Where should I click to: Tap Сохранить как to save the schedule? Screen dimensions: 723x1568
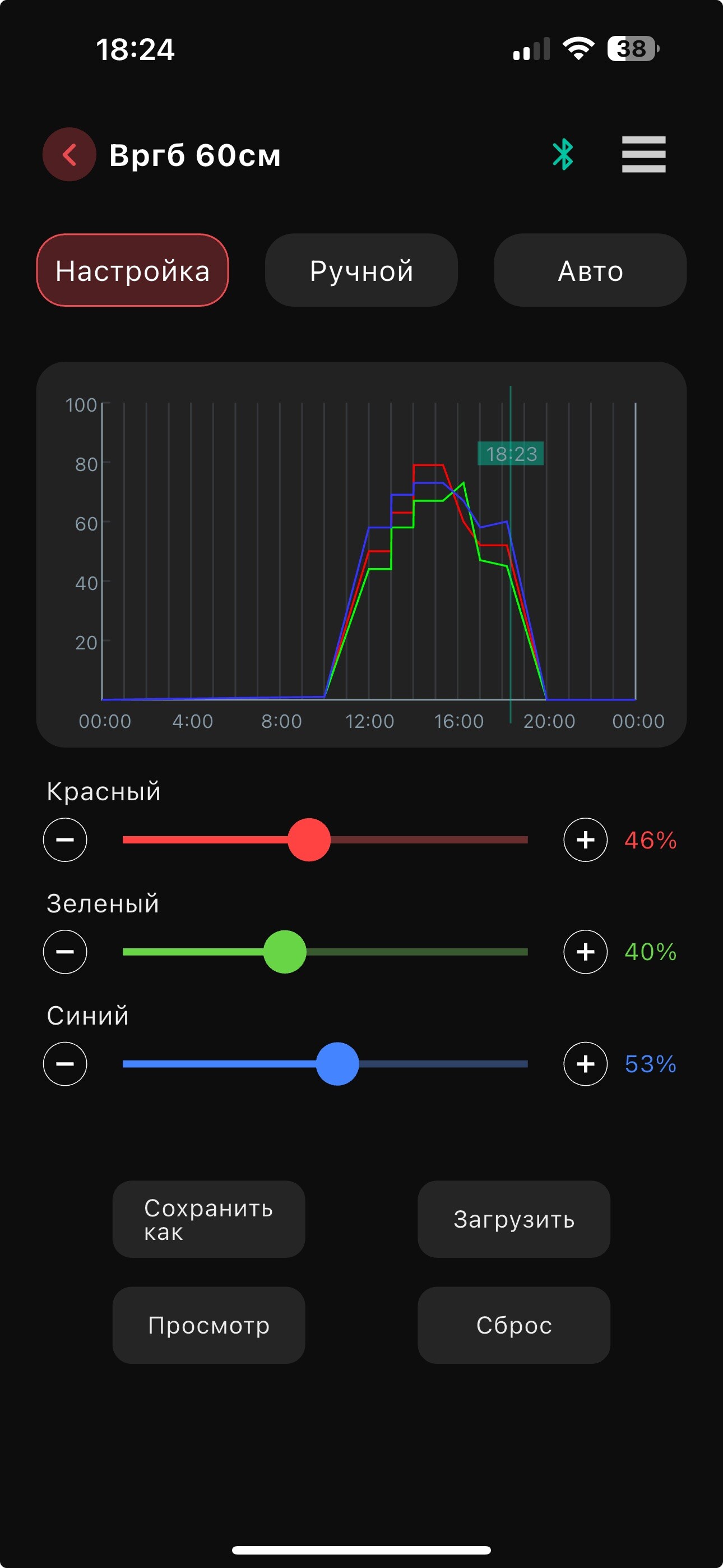(208, 1219)
